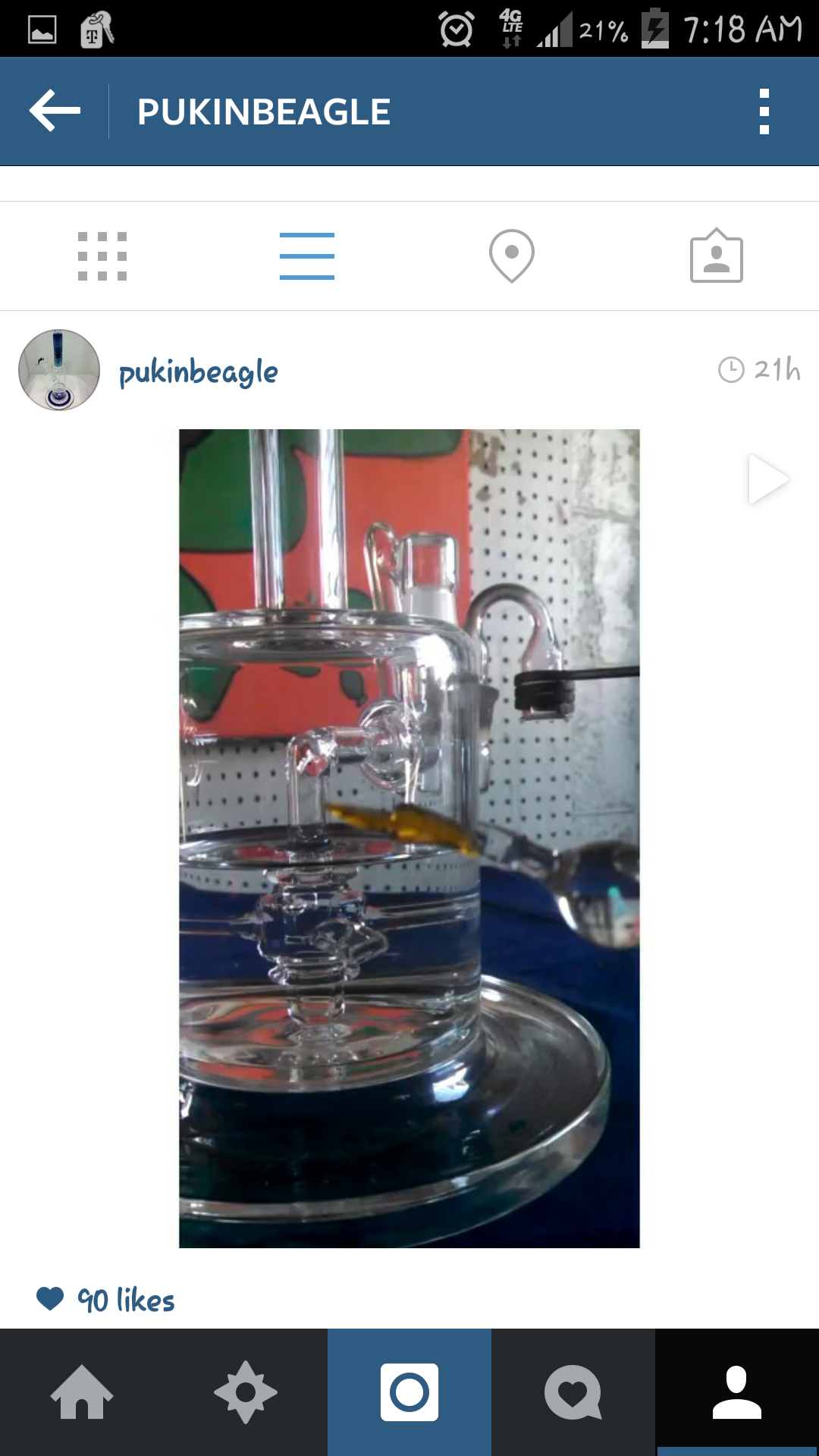Go to the home feed tab
The width and height of the screenshot is (819, 1456).
82,1392
